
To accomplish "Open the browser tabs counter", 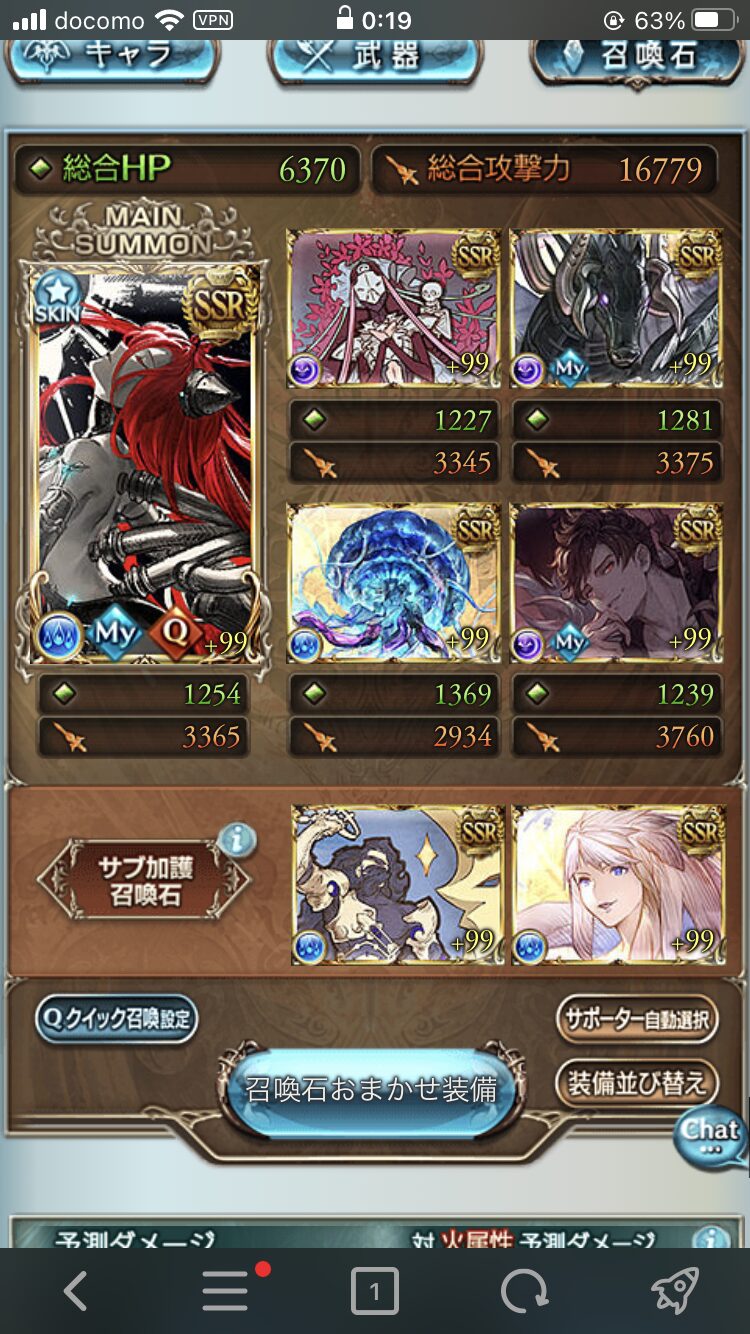I will (x=375, y=1291).
